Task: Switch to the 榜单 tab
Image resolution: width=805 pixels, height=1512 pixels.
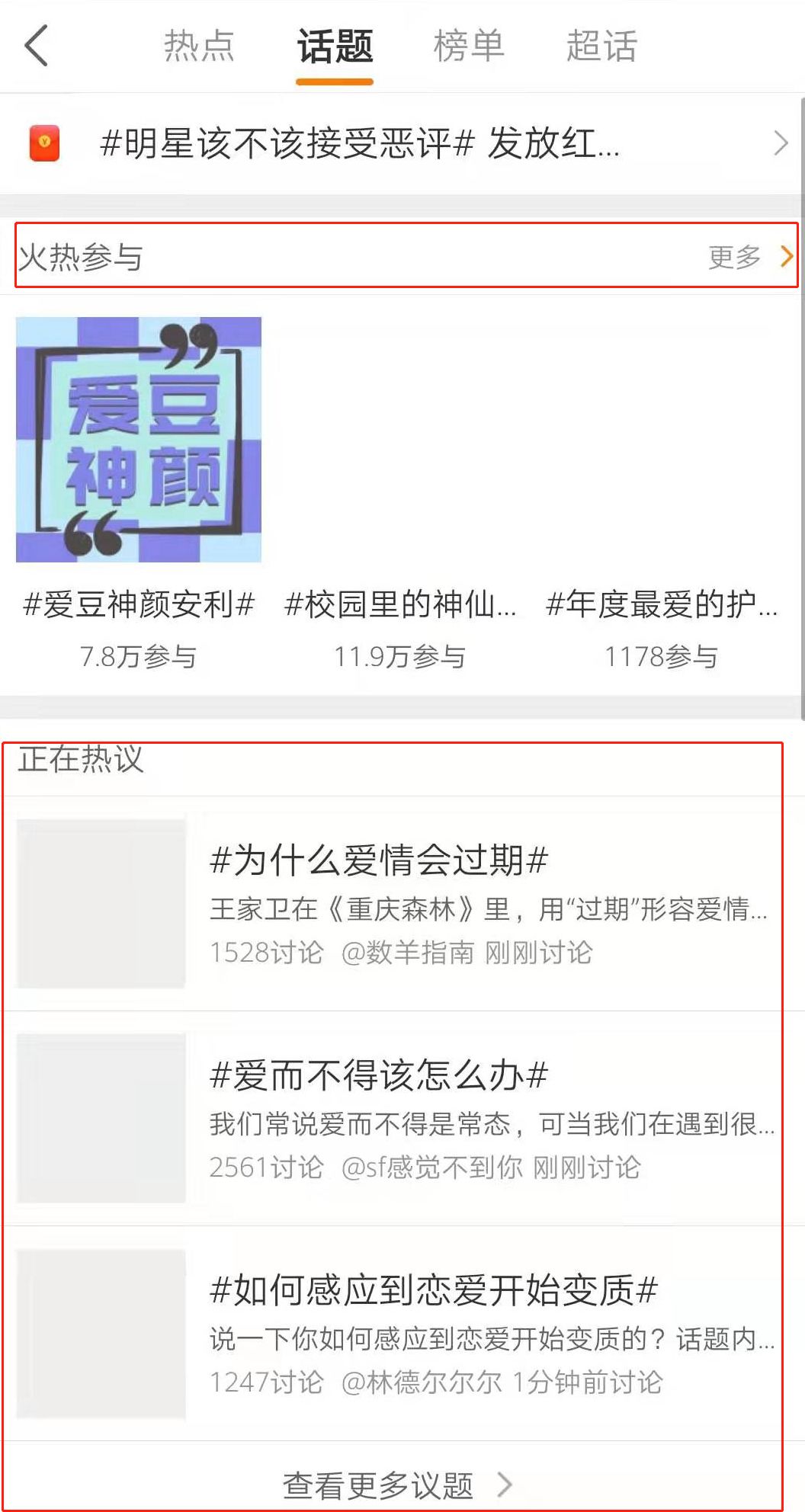Action: pos(468,46)
